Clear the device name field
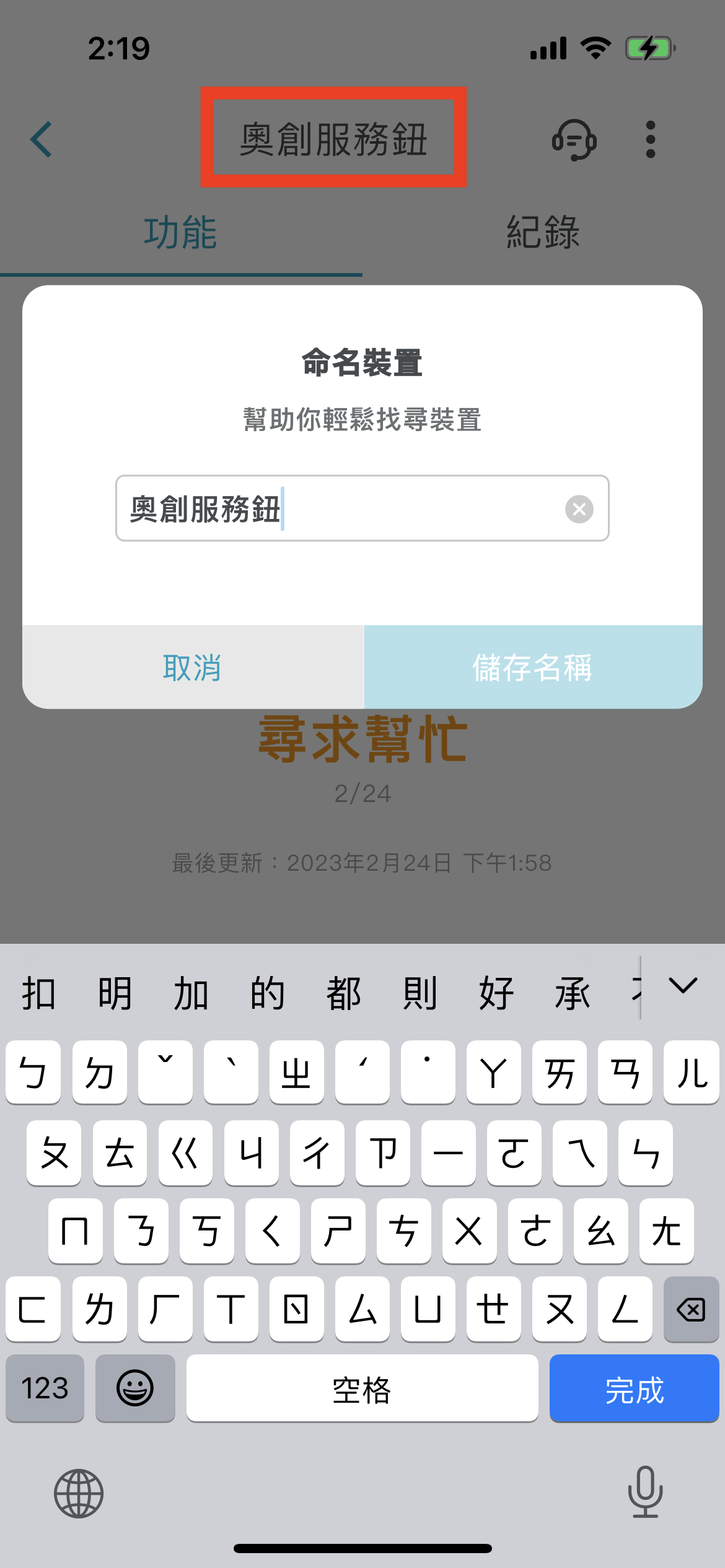The width and height of the screenshot is (725, 1568). tap(579, 509)
